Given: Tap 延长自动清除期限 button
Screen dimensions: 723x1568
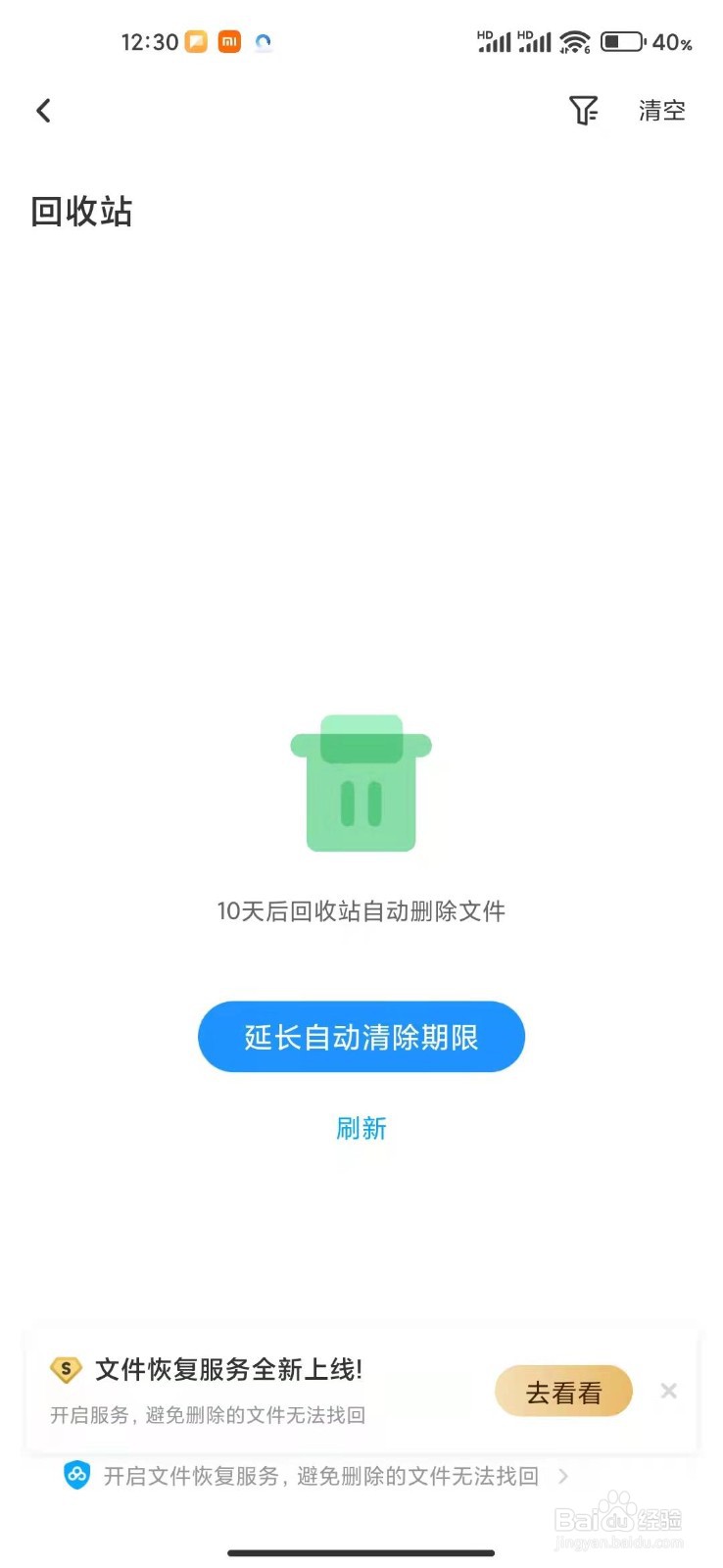Looking at the screenshot, I should (x=361, y=1037).
